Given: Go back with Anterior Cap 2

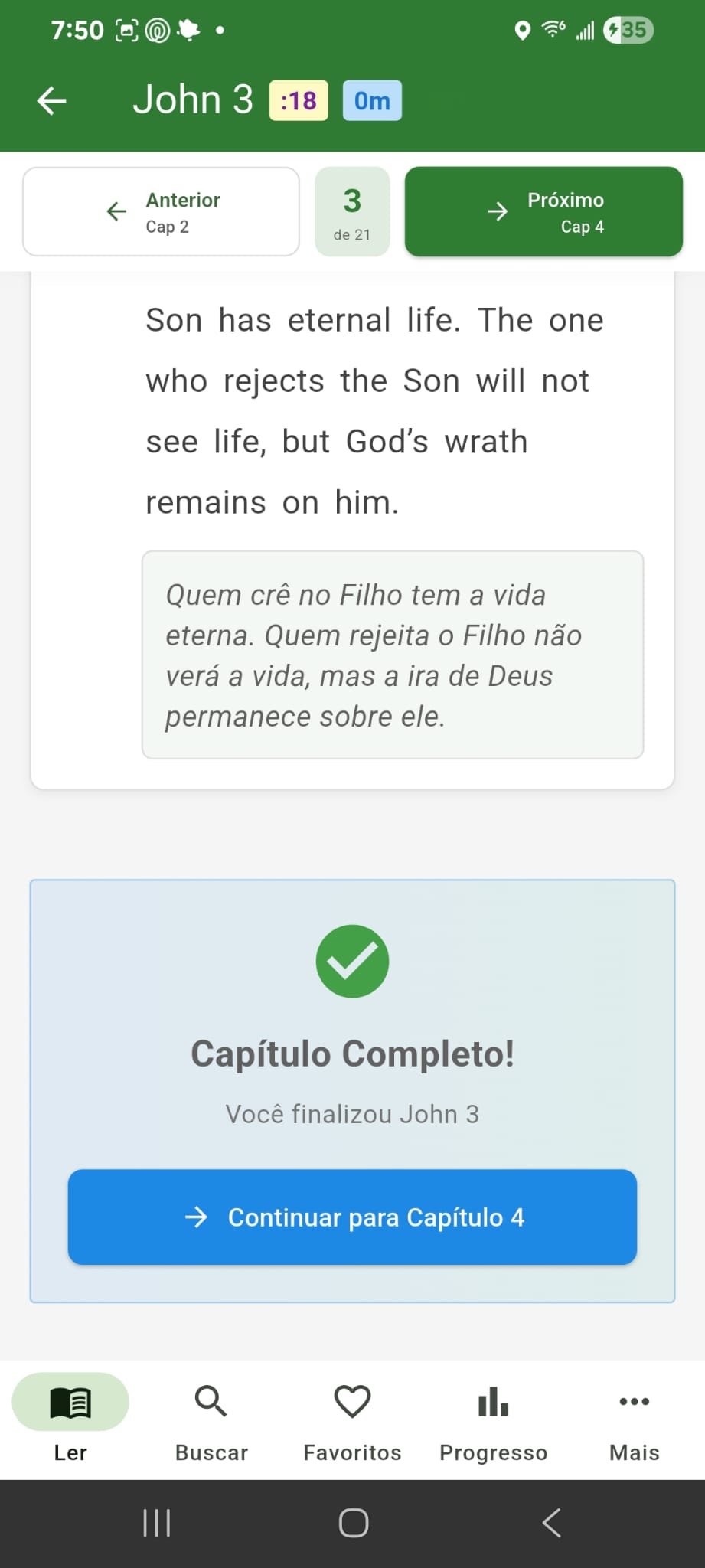Looking at the screenshot, I should tap(161, 211).
